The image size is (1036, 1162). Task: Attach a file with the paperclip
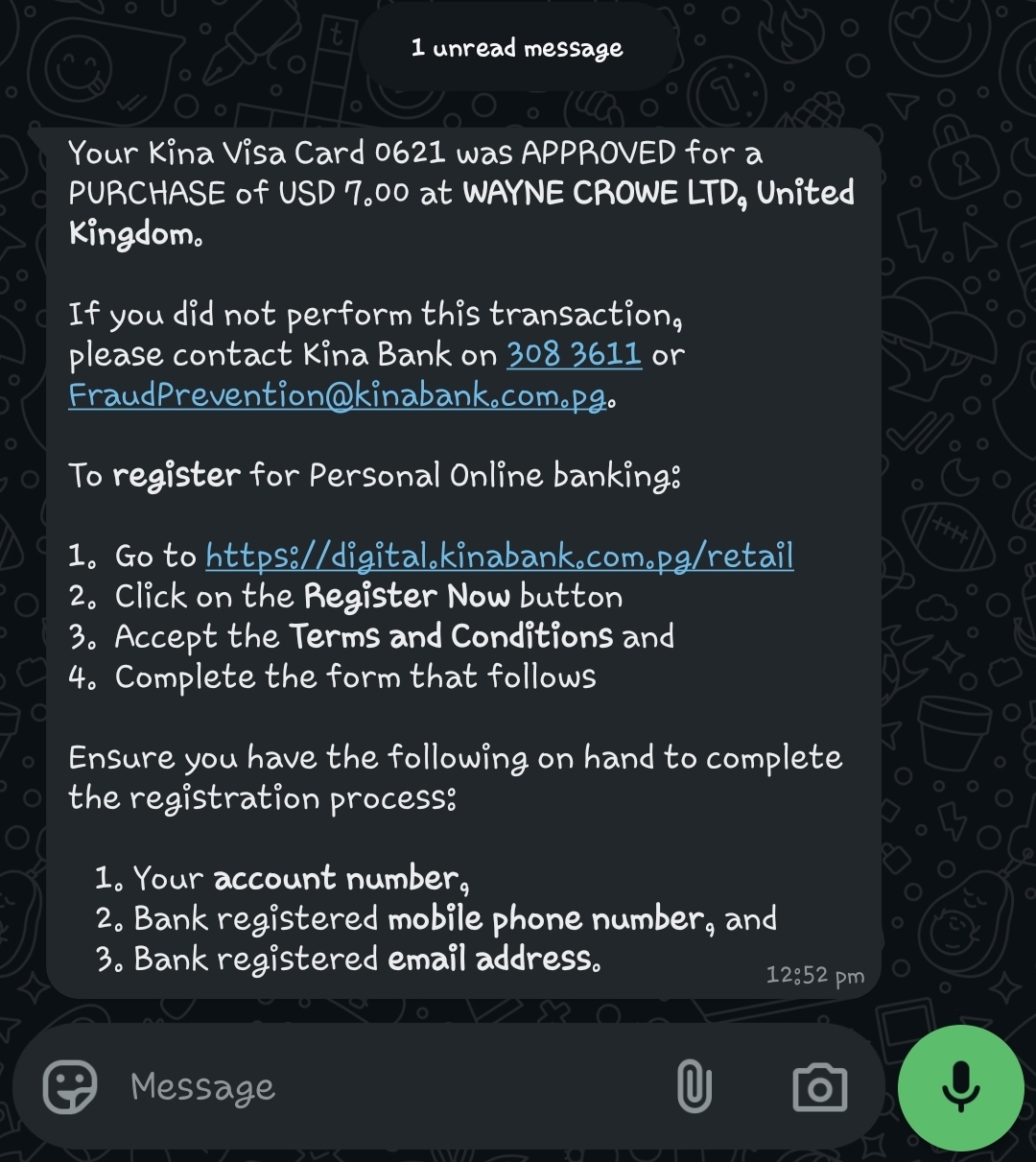694,1087
